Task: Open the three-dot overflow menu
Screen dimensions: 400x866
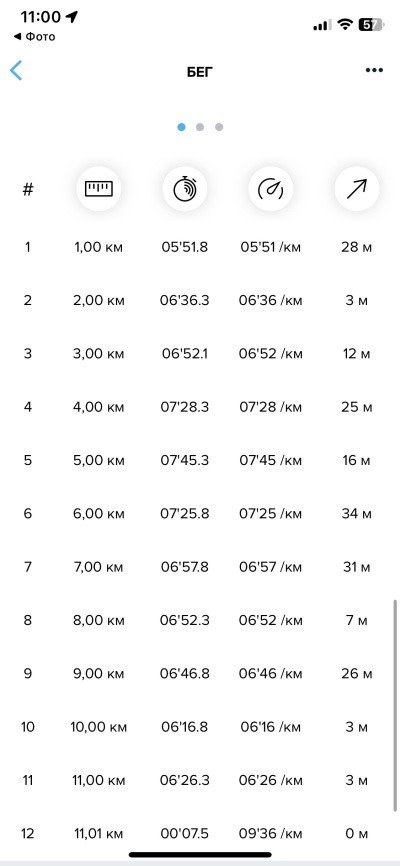Action: (374, 71)
